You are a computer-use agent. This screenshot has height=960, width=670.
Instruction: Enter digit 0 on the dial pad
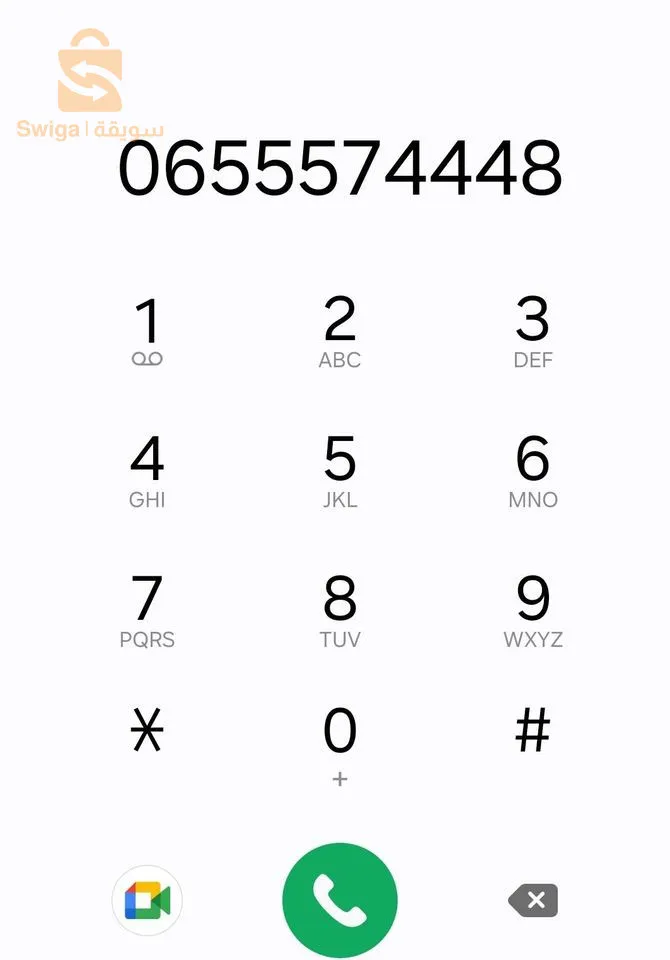340,742
